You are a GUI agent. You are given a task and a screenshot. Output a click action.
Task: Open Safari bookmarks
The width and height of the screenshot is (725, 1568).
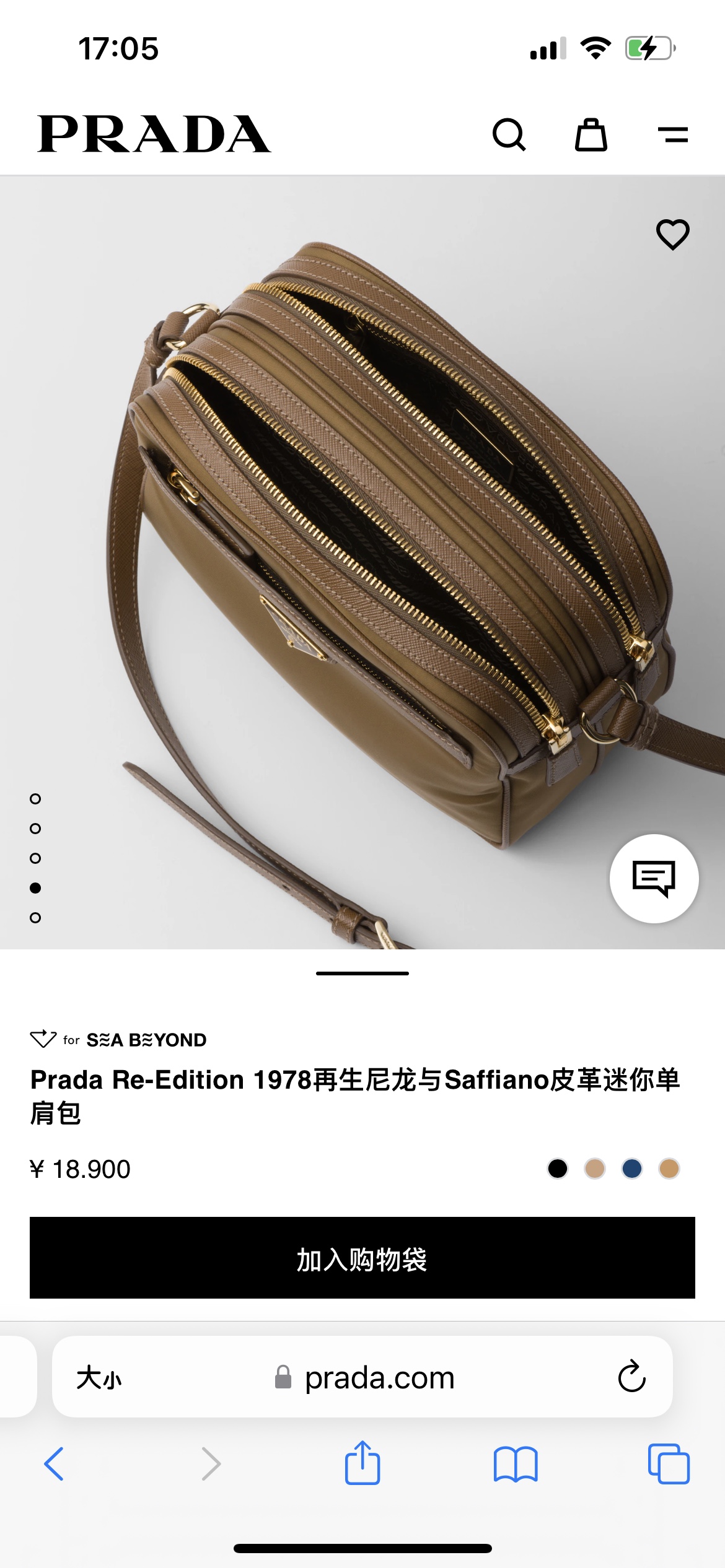point(516,1464)
